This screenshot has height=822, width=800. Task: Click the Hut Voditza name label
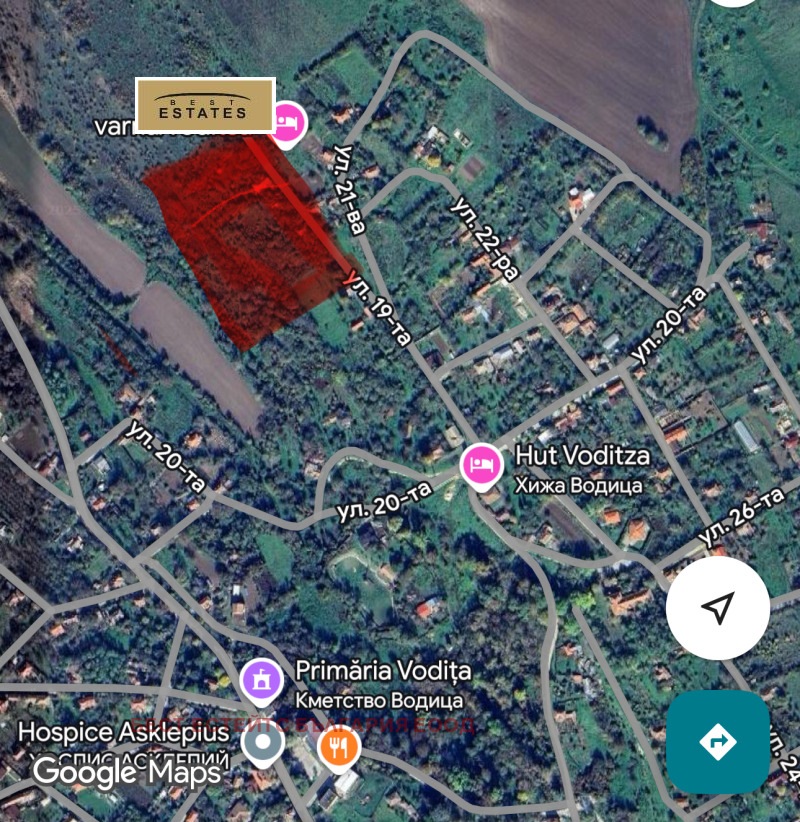583,455
